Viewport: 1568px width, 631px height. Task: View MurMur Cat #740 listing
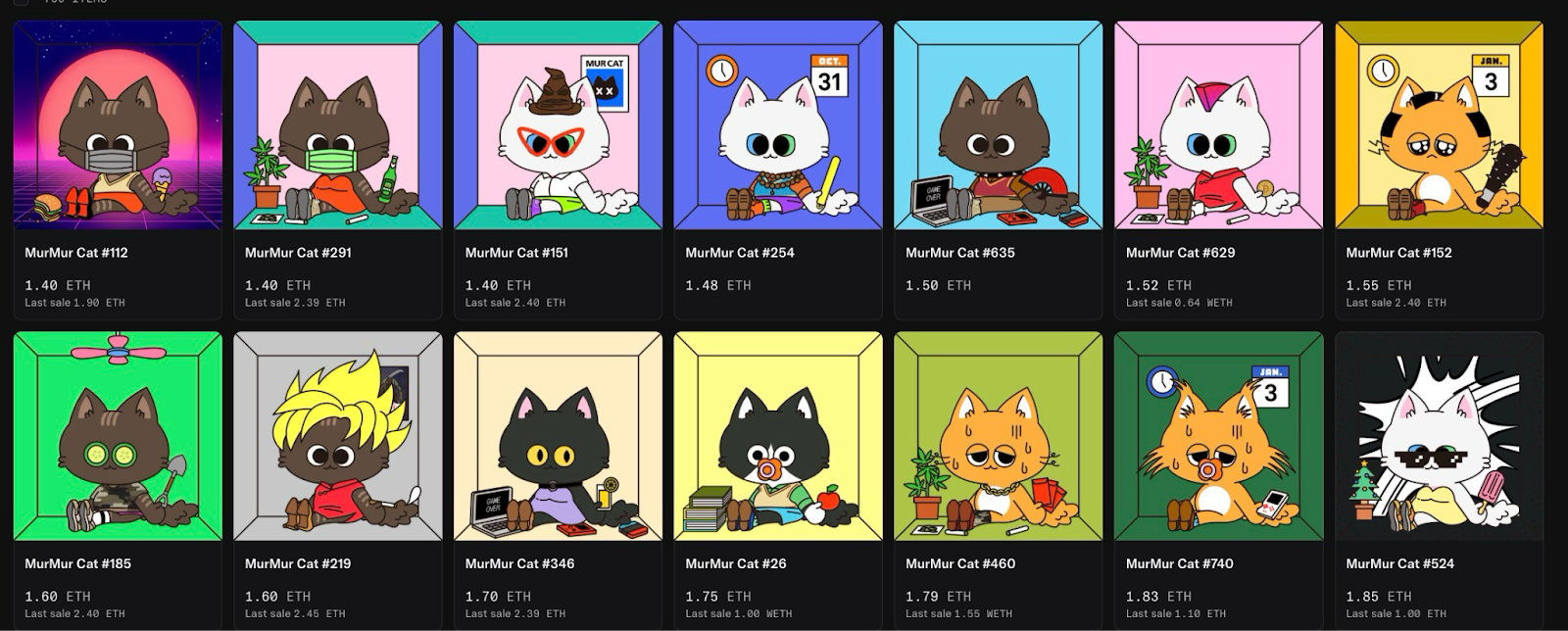(x=1218, y=437)
